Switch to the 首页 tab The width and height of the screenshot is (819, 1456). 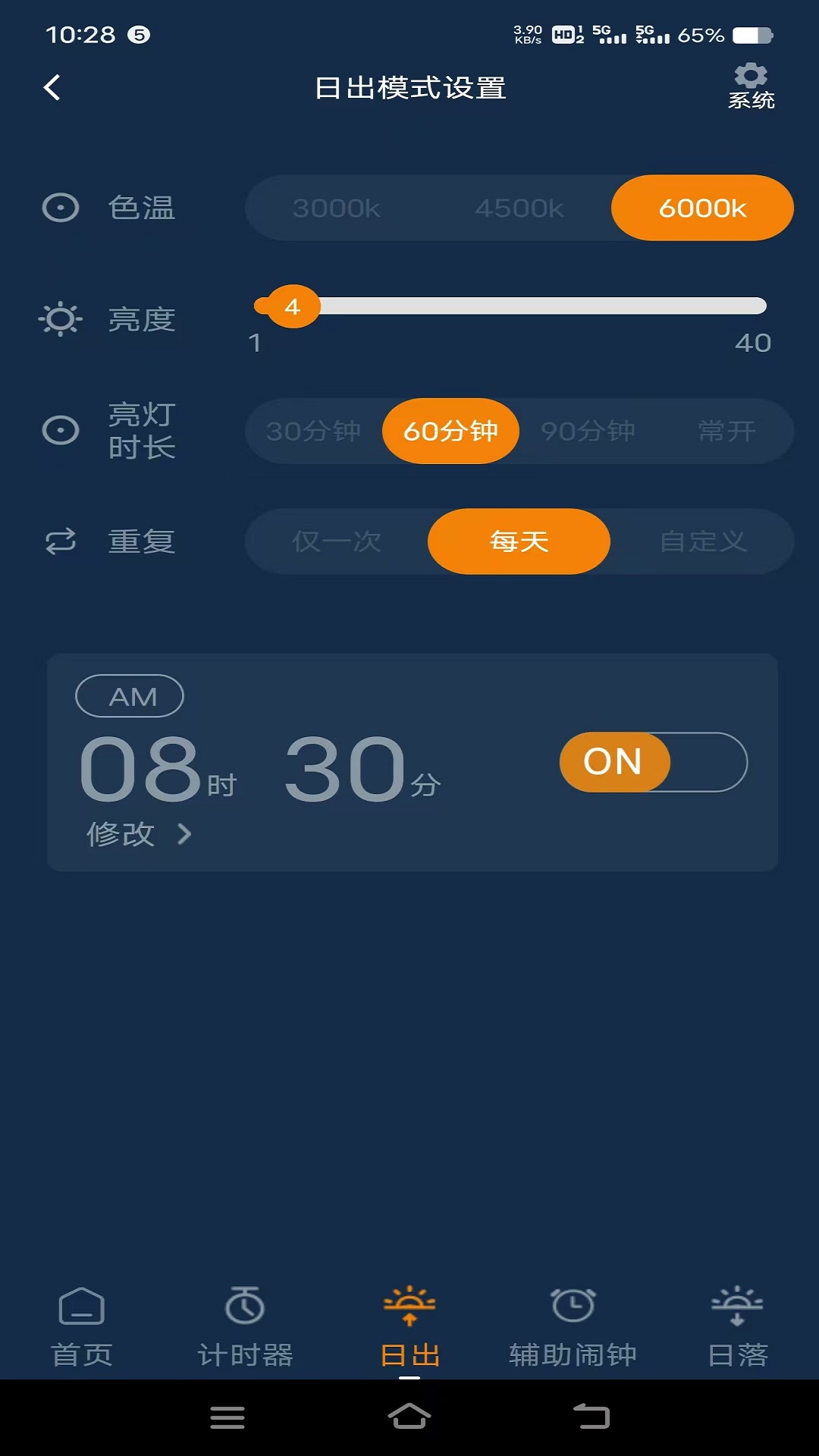click(82, 1327)
